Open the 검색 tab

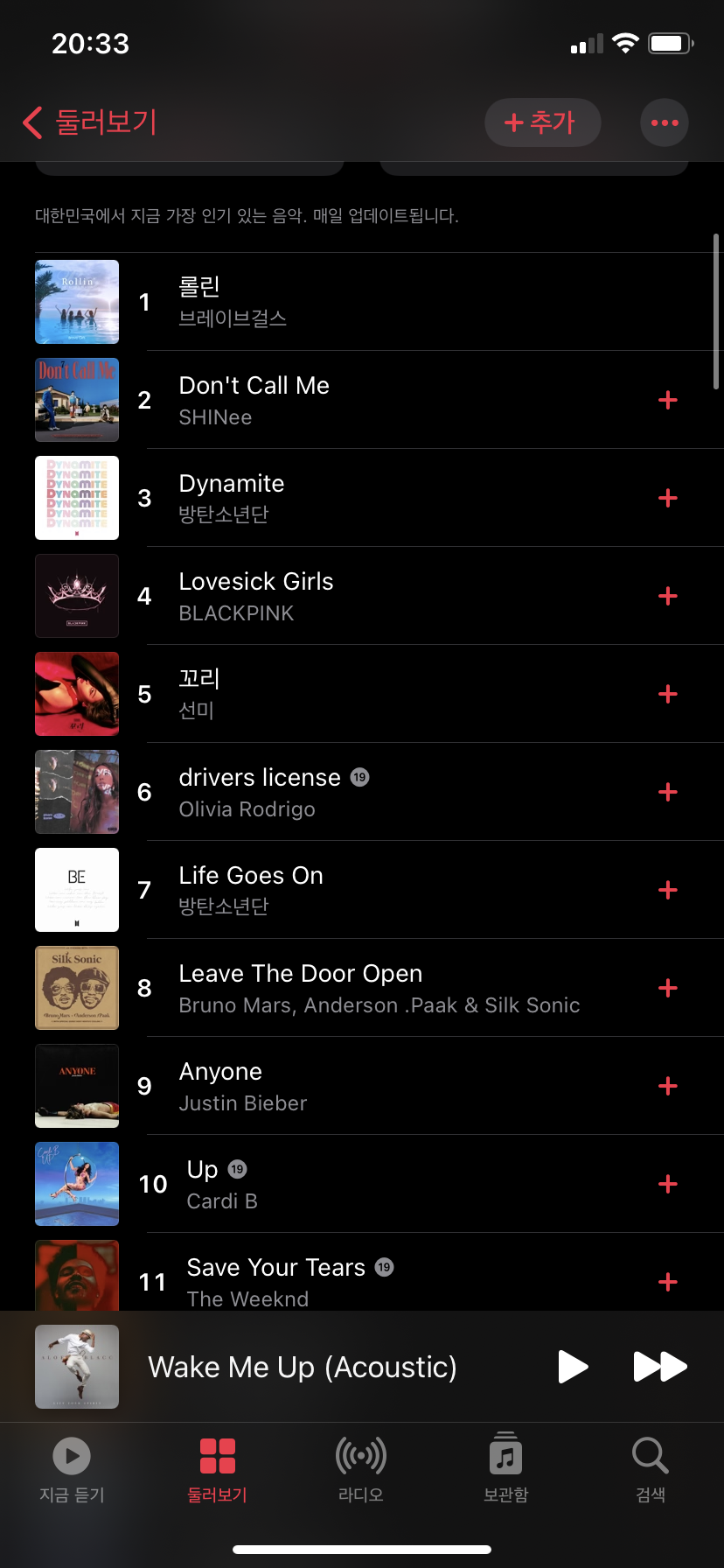pyautogui.click(x=651, y=1470)
